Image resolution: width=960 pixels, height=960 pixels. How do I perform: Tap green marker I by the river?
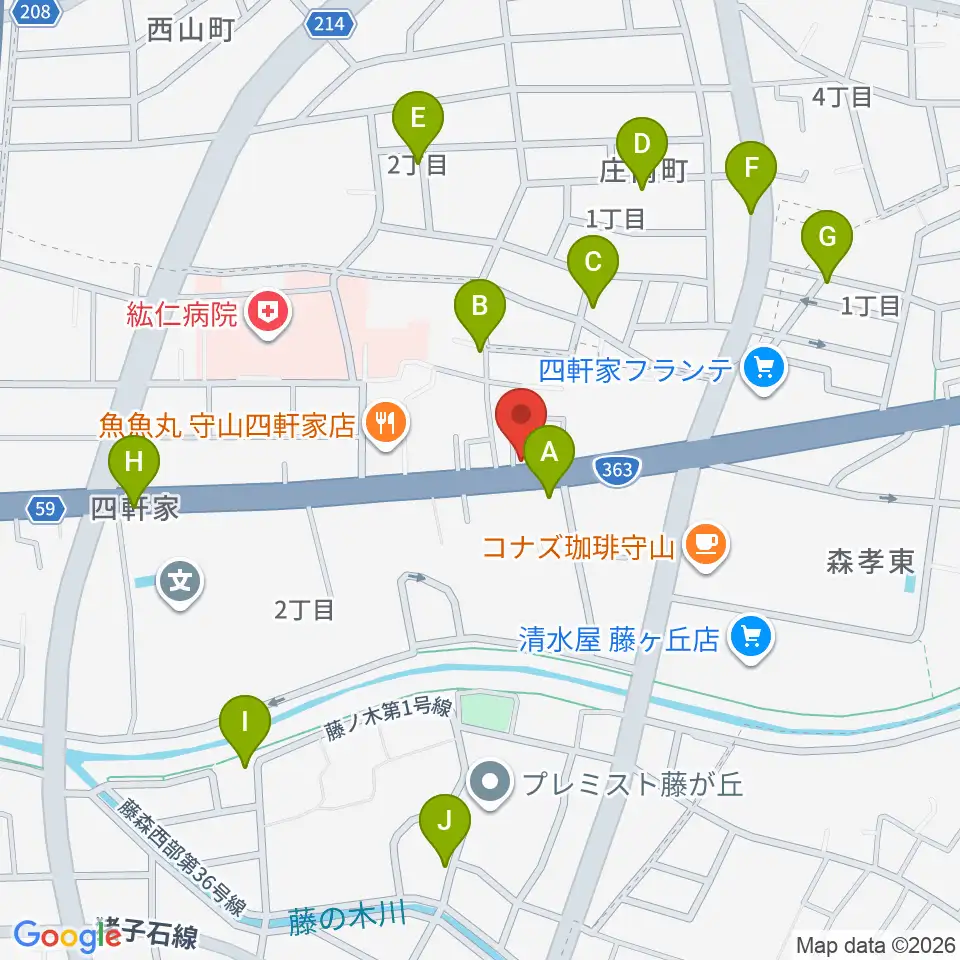245,726
